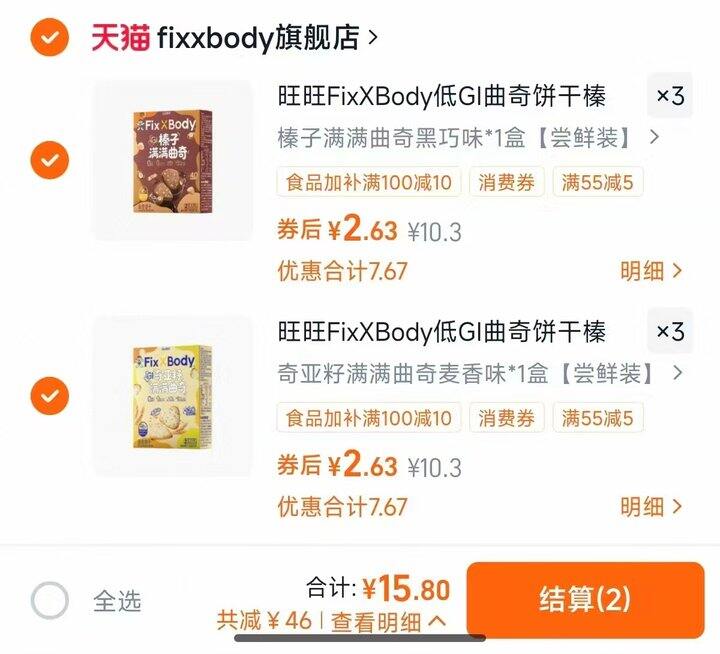Tap 结算(2) to check out
Screen dimensions: 720x654
click(x=585, y=599)
